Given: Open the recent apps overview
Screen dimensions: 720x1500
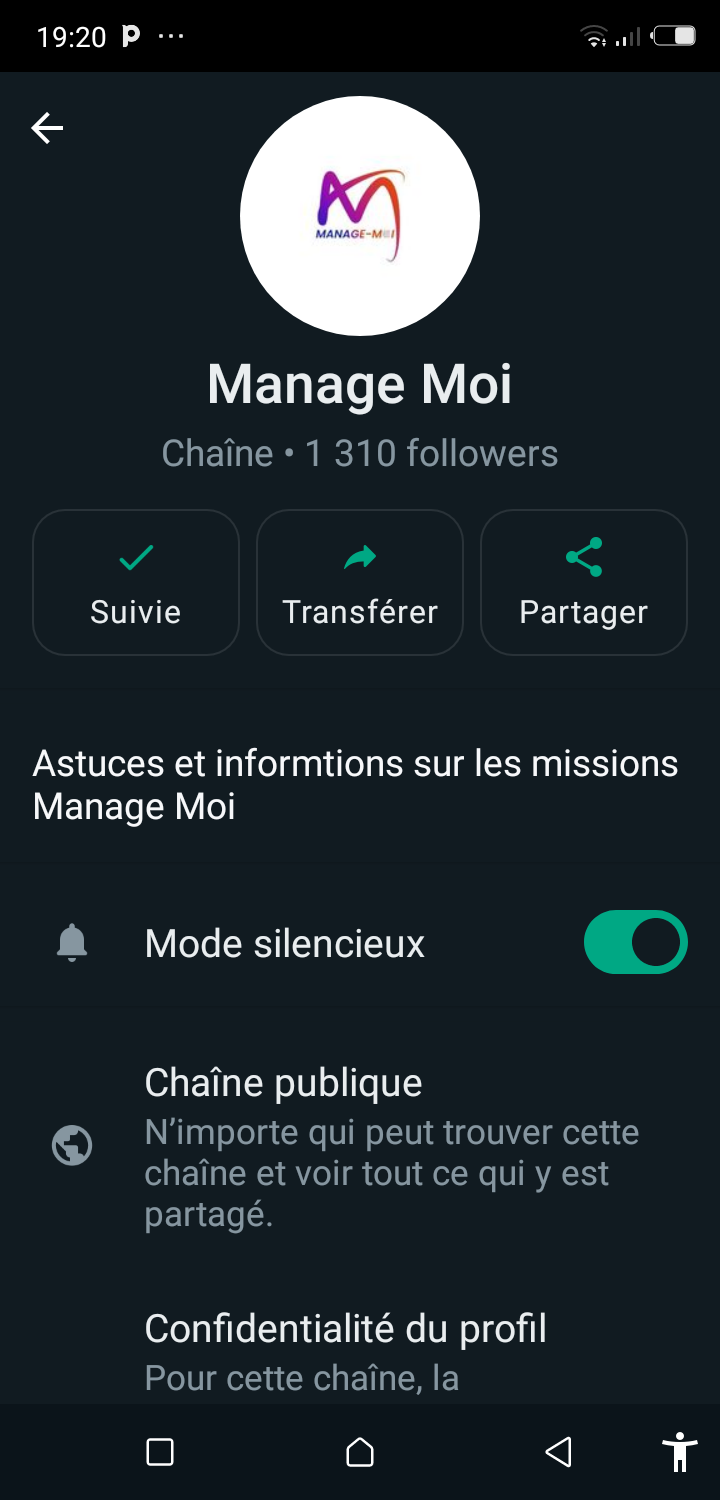Looking at the screenshot, I should [160, 1452].
